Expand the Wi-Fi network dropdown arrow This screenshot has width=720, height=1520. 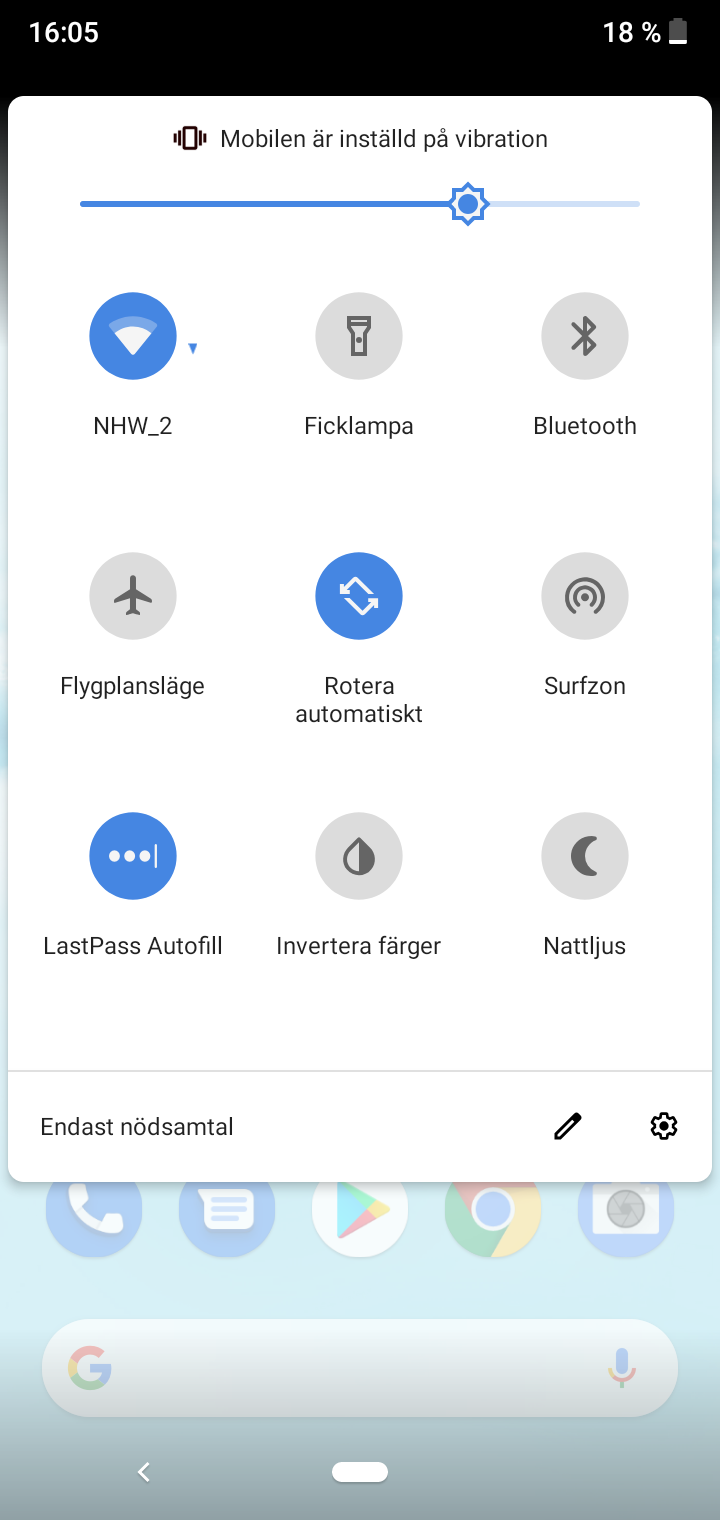coord(193,348)
